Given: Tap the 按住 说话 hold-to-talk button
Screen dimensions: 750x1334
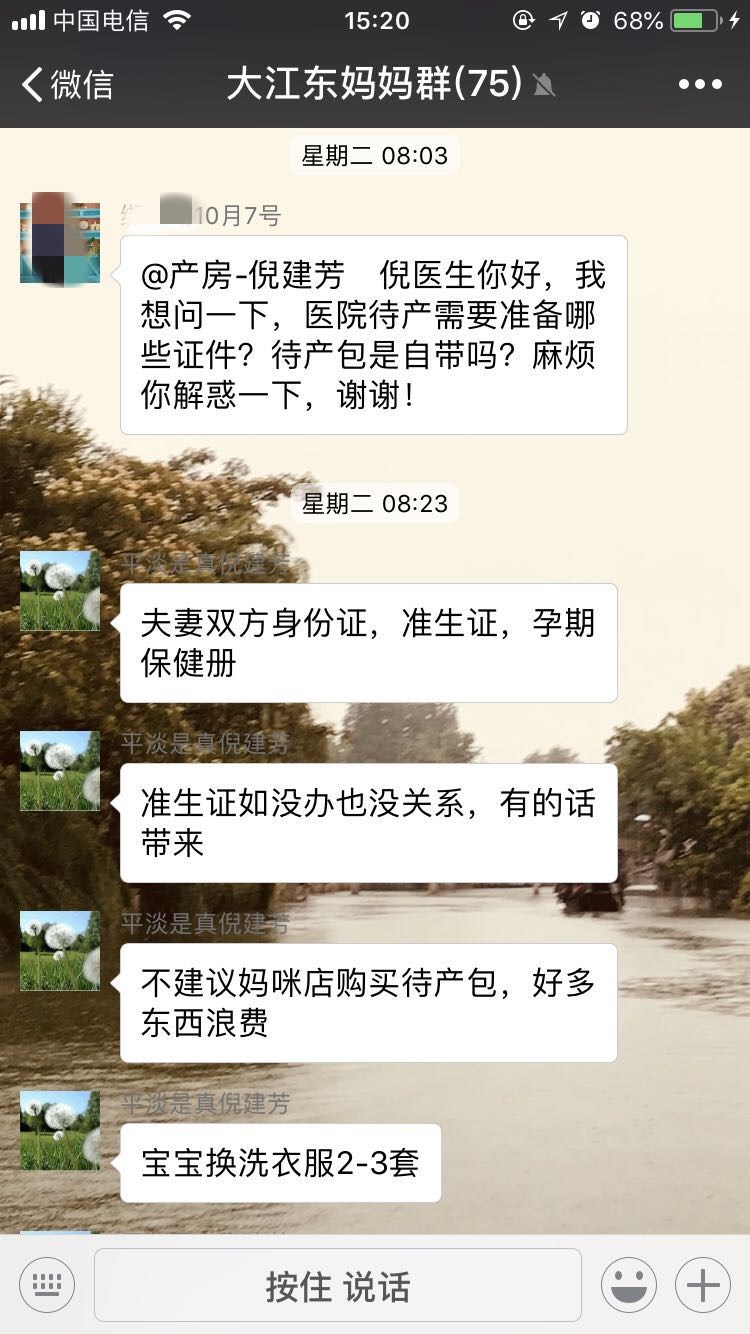Looking at the screenshot, I should click(x=338, y=1286).
